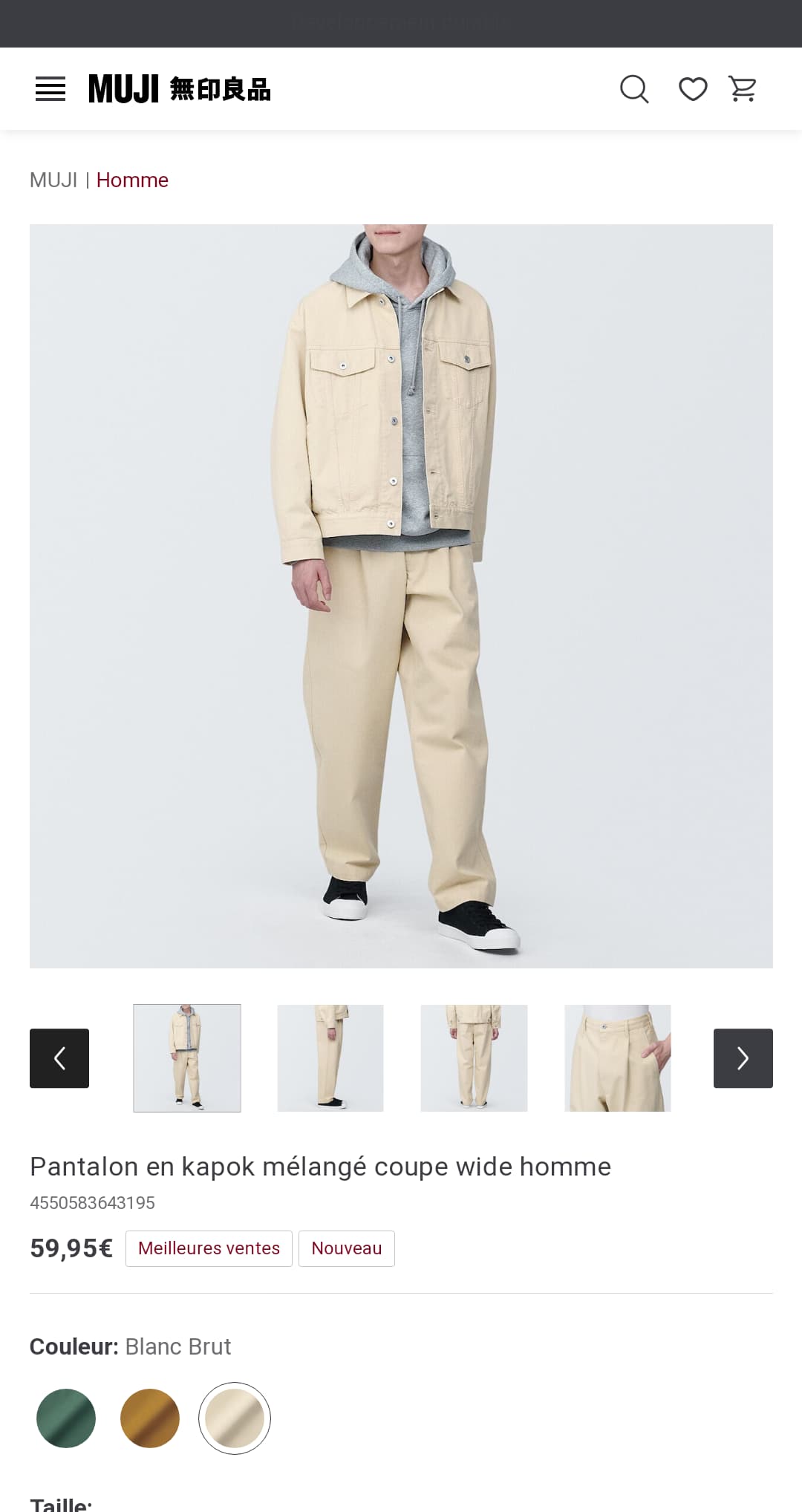
Task: View the shopping cart
Action: point(743,89)
